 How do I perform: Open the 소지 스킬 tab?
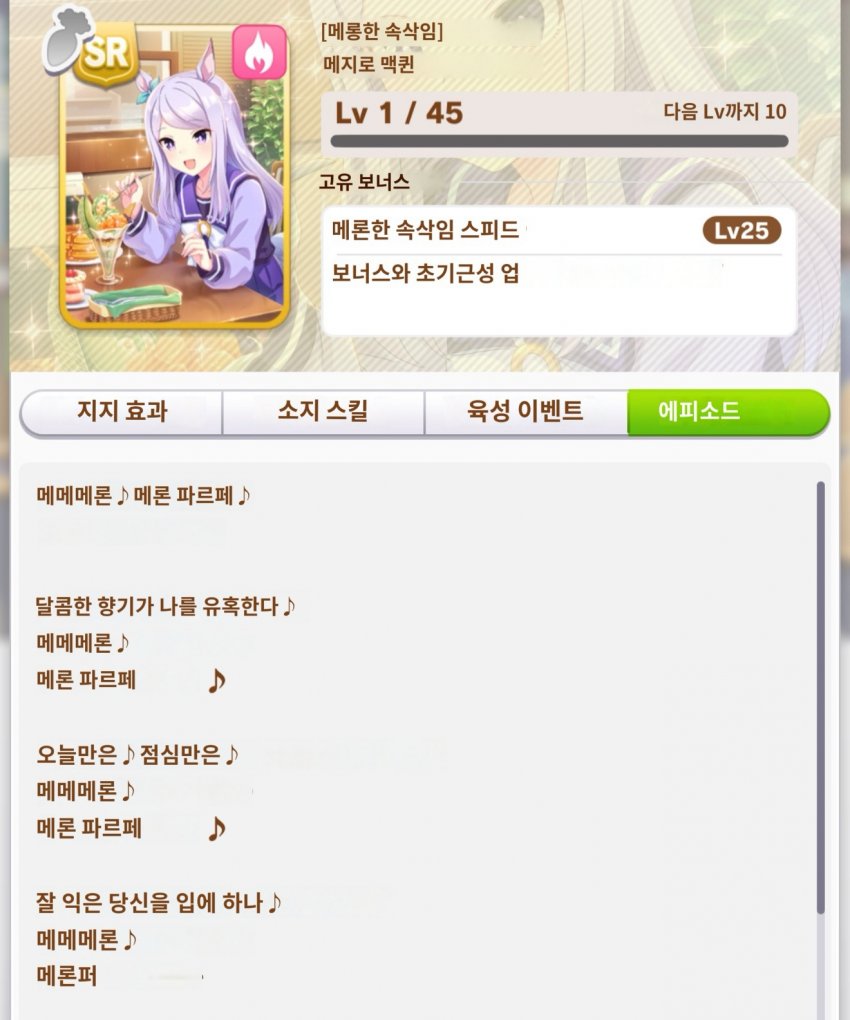pyautogui.click(x=323, y=412)
